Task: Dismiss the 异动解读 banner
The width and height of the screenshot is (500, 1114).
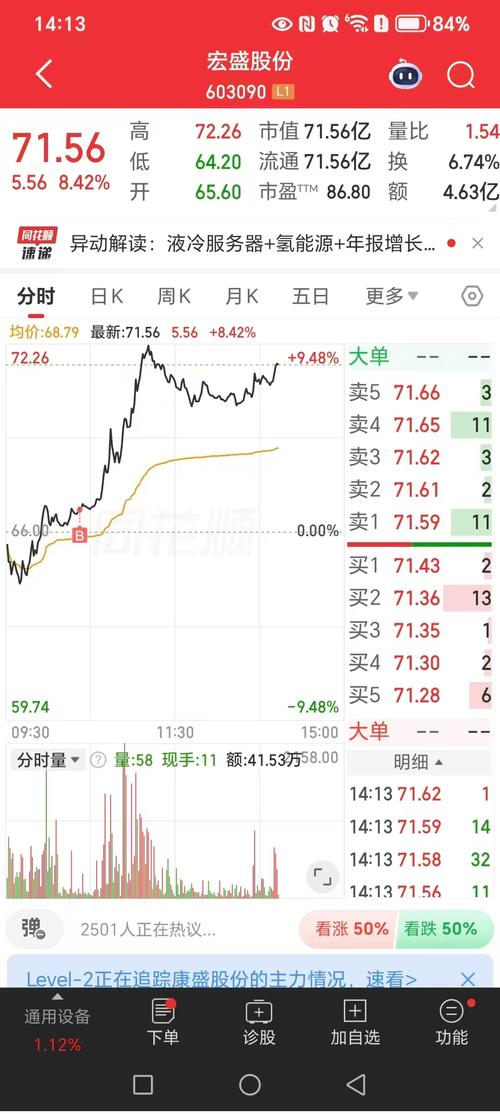Action: (x=478, y=244)
